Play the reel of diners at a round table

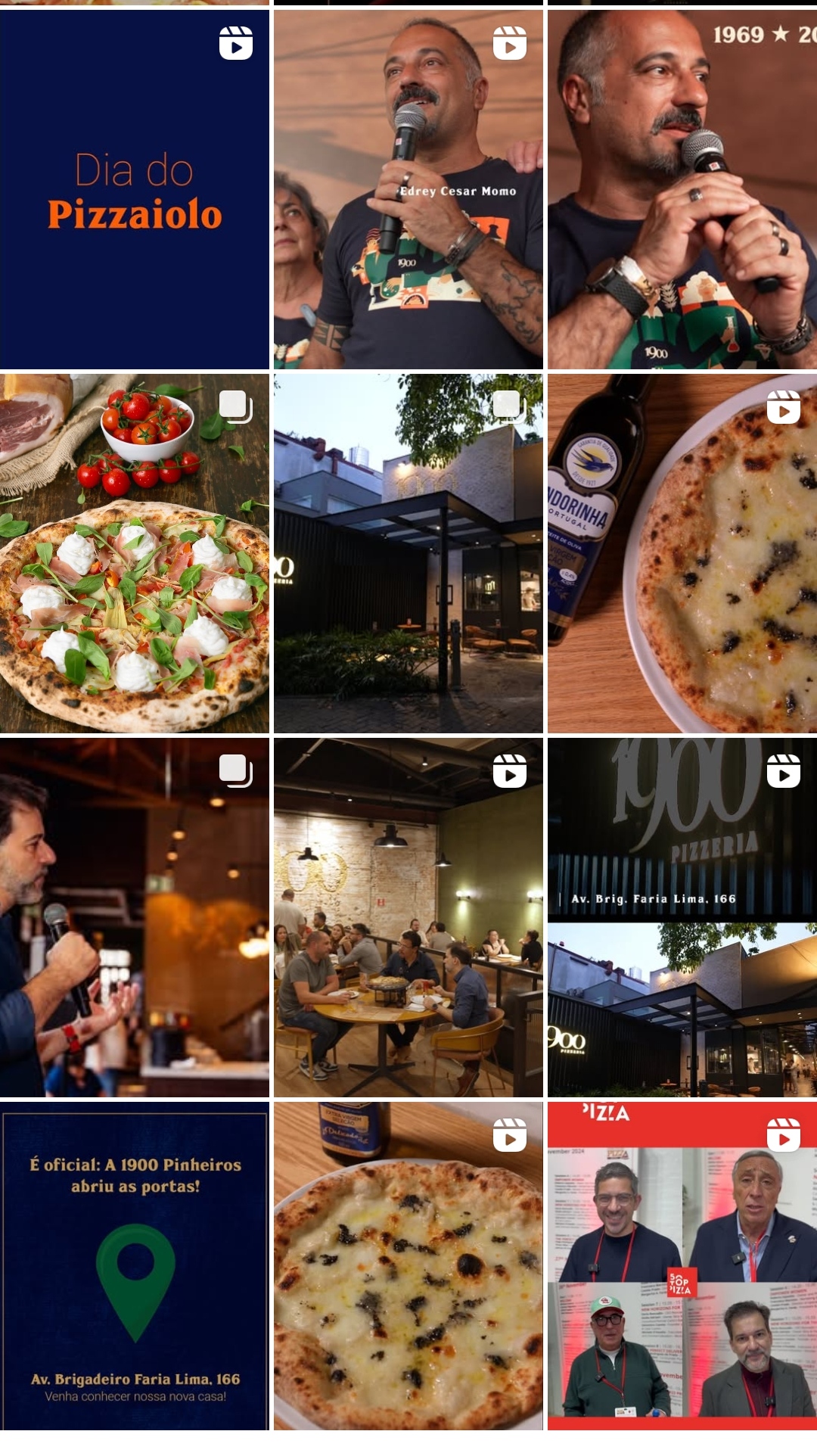pos(408,917)
